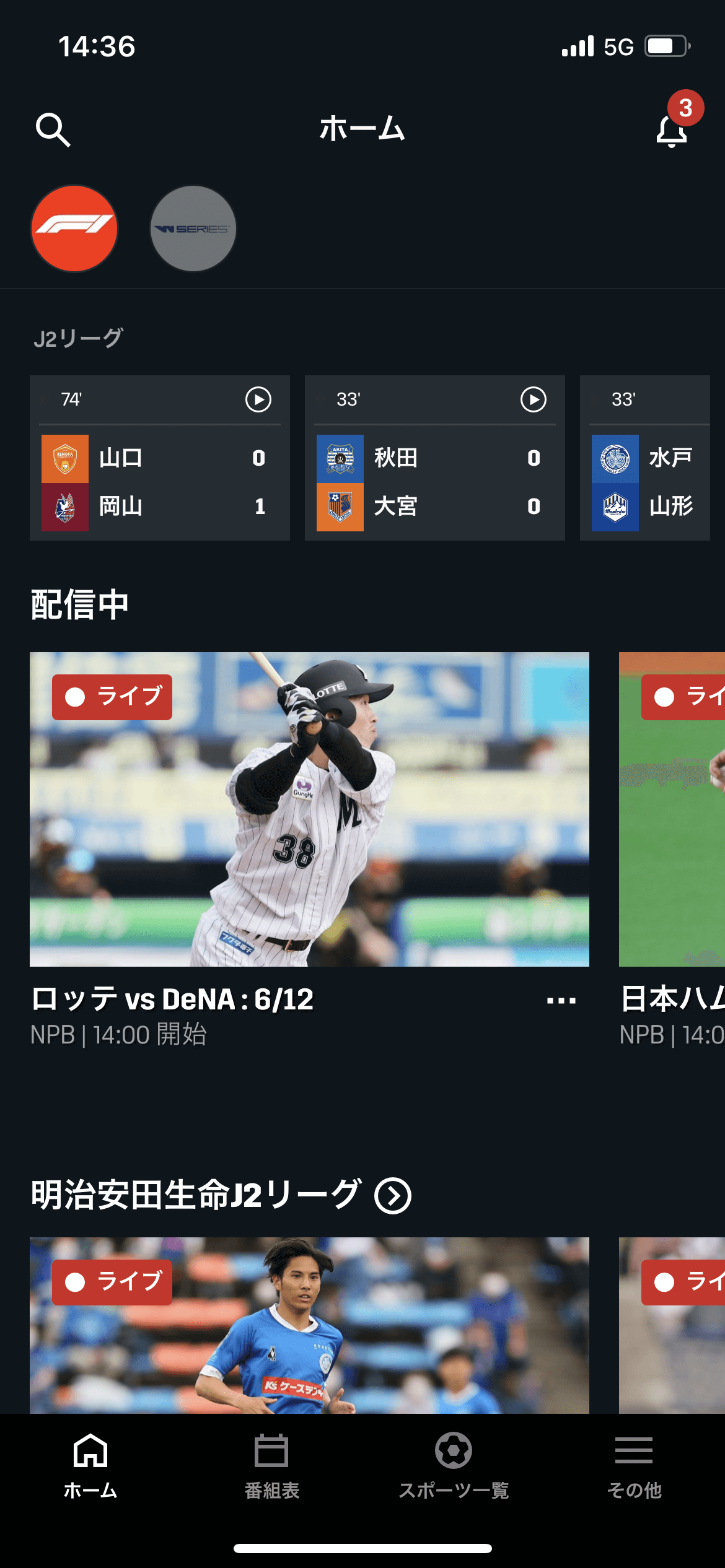Open the 番組表 schedule icon
This screenshot has height=1568, width=725.
click(x=271, y=1449)
